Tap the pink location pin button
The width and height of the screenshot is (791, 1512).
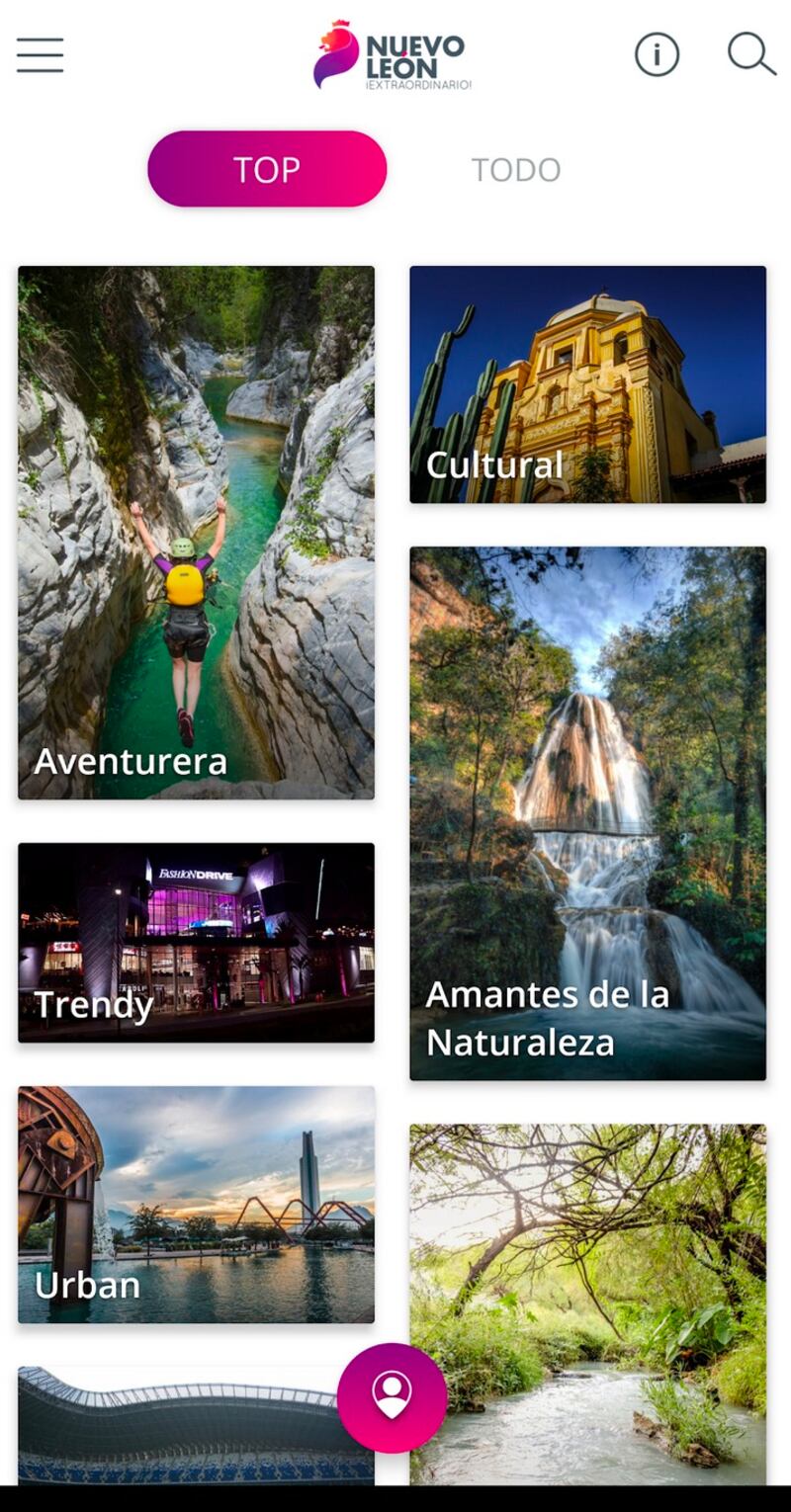392,1397
